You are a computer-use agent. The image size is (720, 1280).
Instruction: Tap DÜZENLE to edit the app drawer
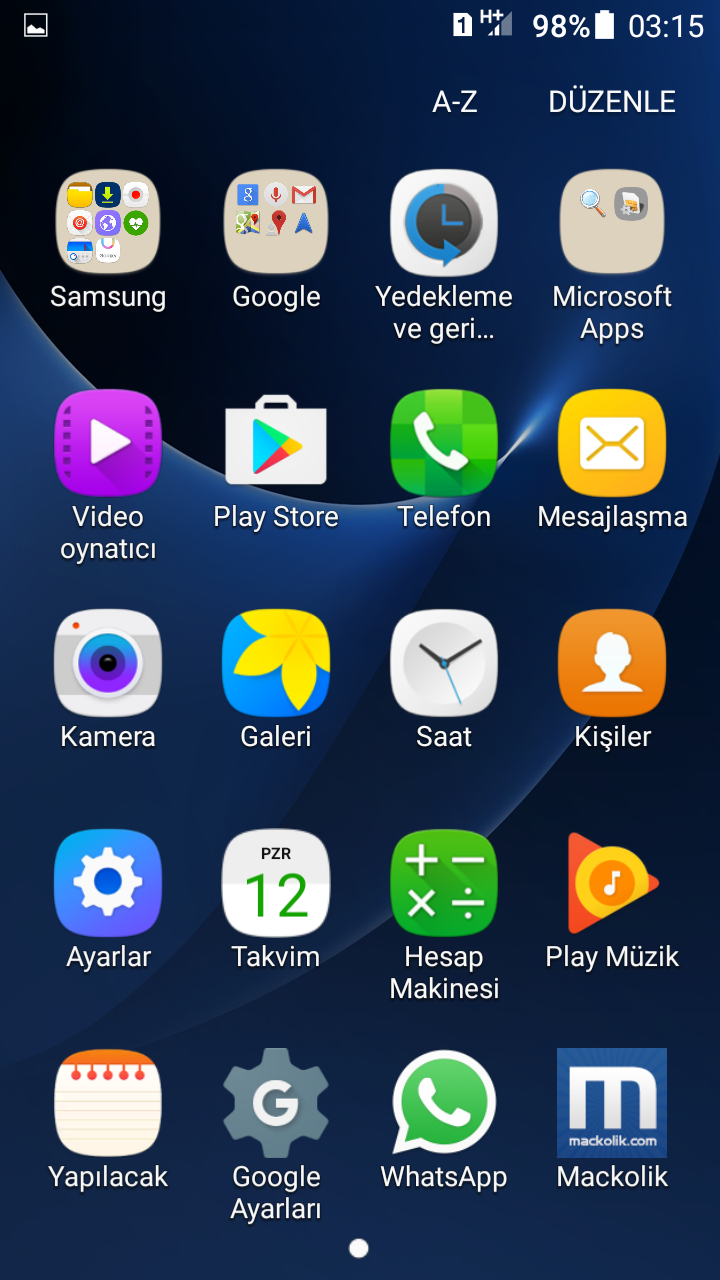point(612,102)
